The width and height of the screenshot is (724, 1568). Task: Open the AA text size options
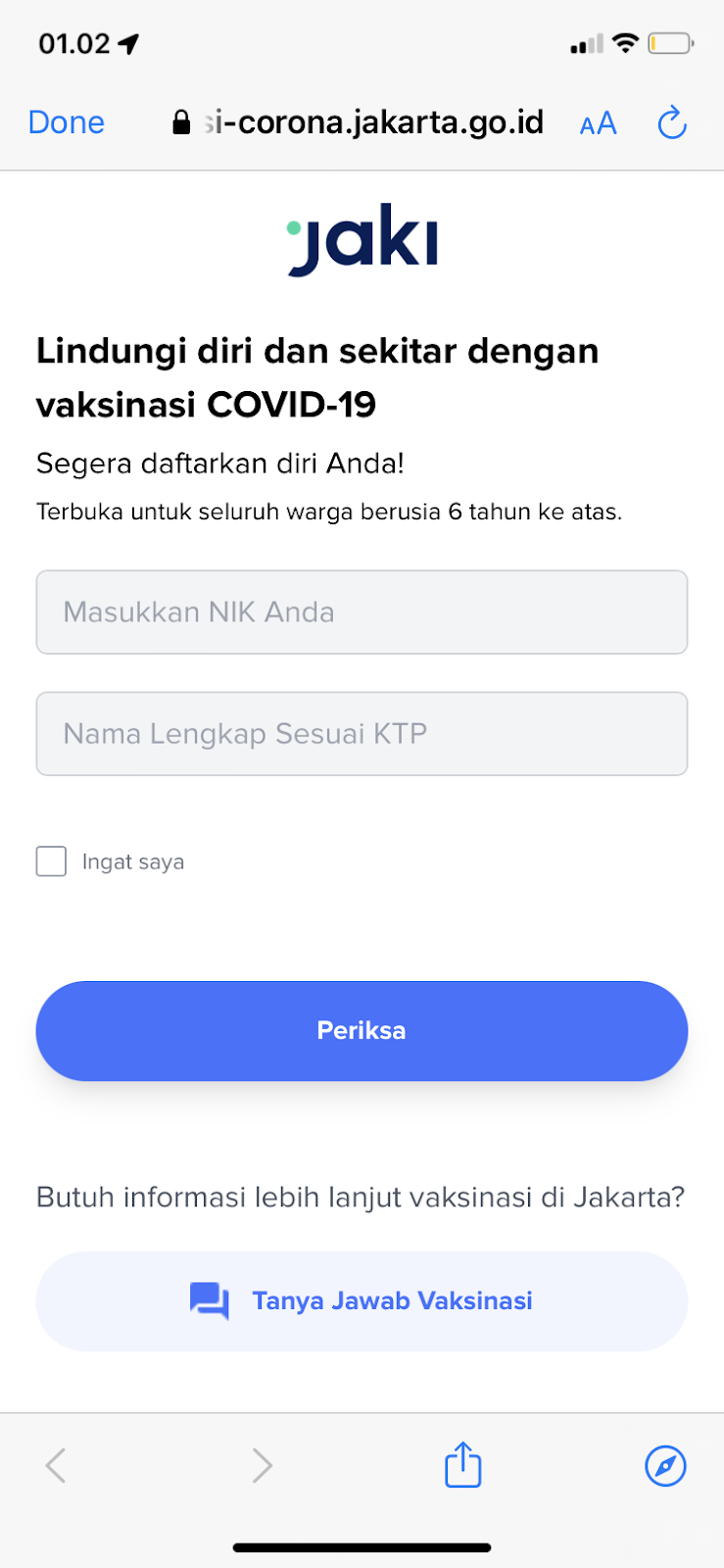[598, 123]
